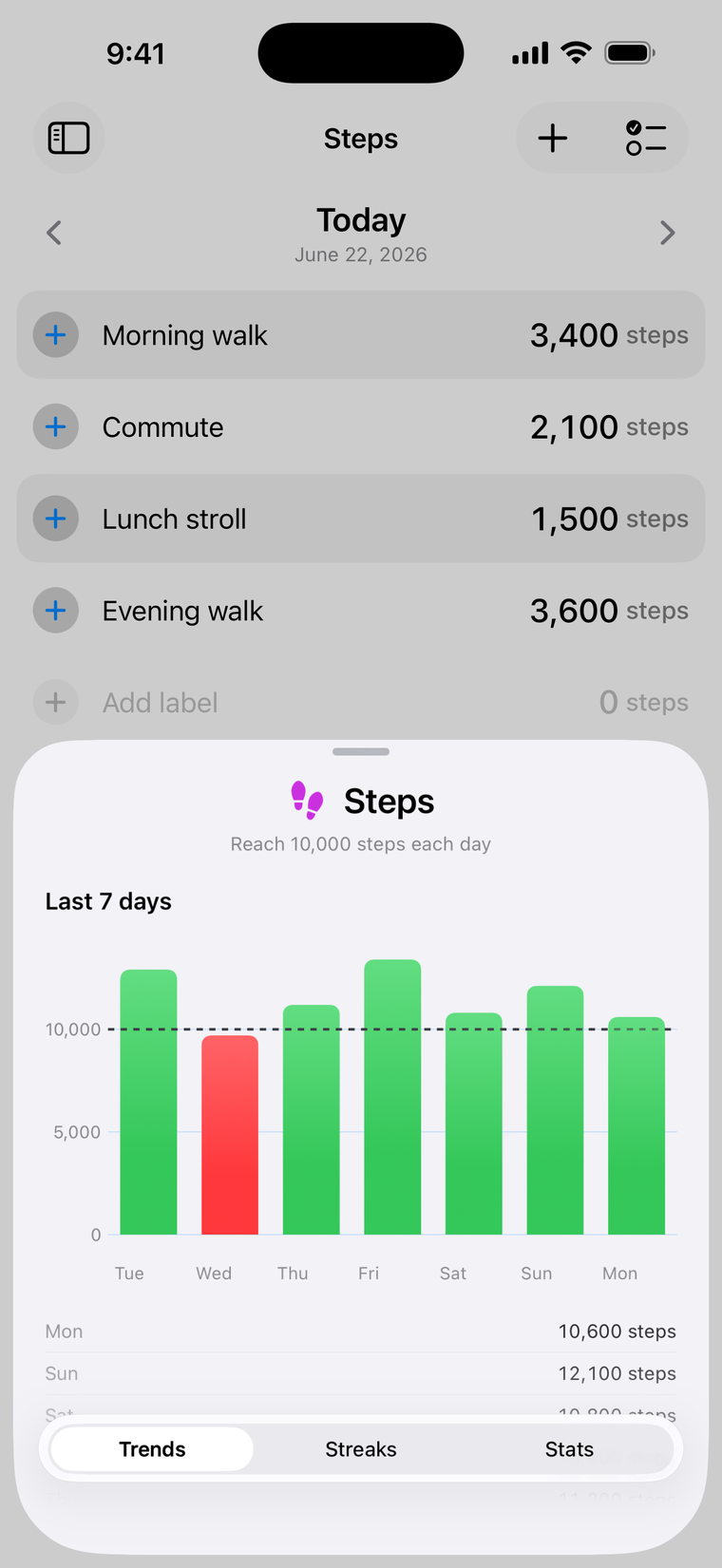The width and height of the screenshot is (722, 1568).
Task: Switch to the Streaks tab
Action: coord(361,1449)
